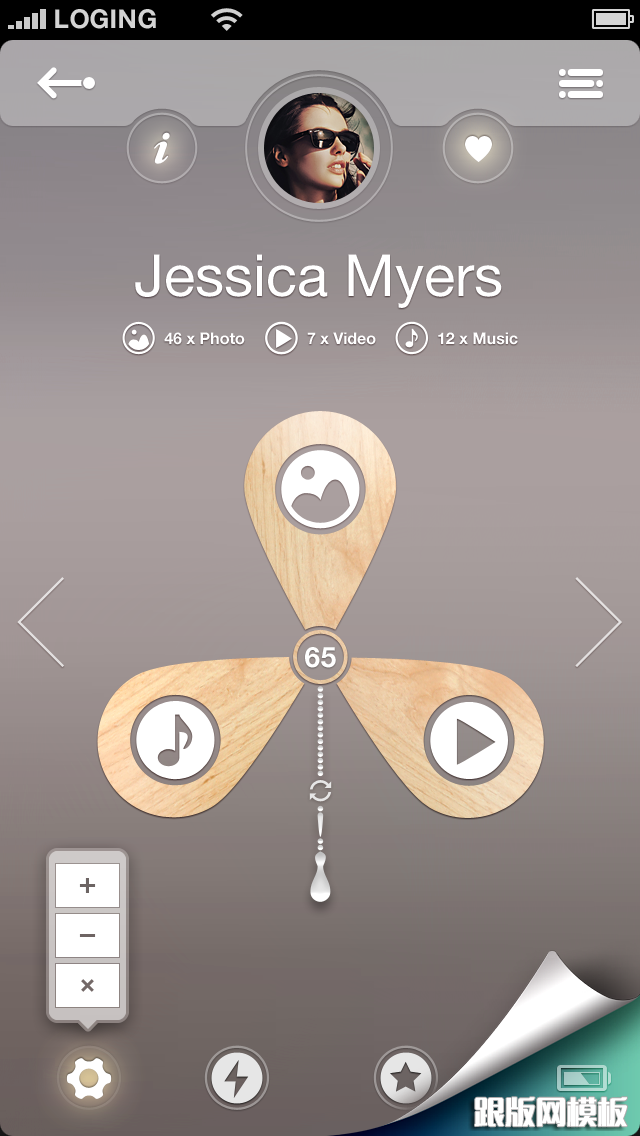The height and width of the screenshot is (1136, 640).
Task: Tap the lightning bolt icon
Action: click(236, 1078)
